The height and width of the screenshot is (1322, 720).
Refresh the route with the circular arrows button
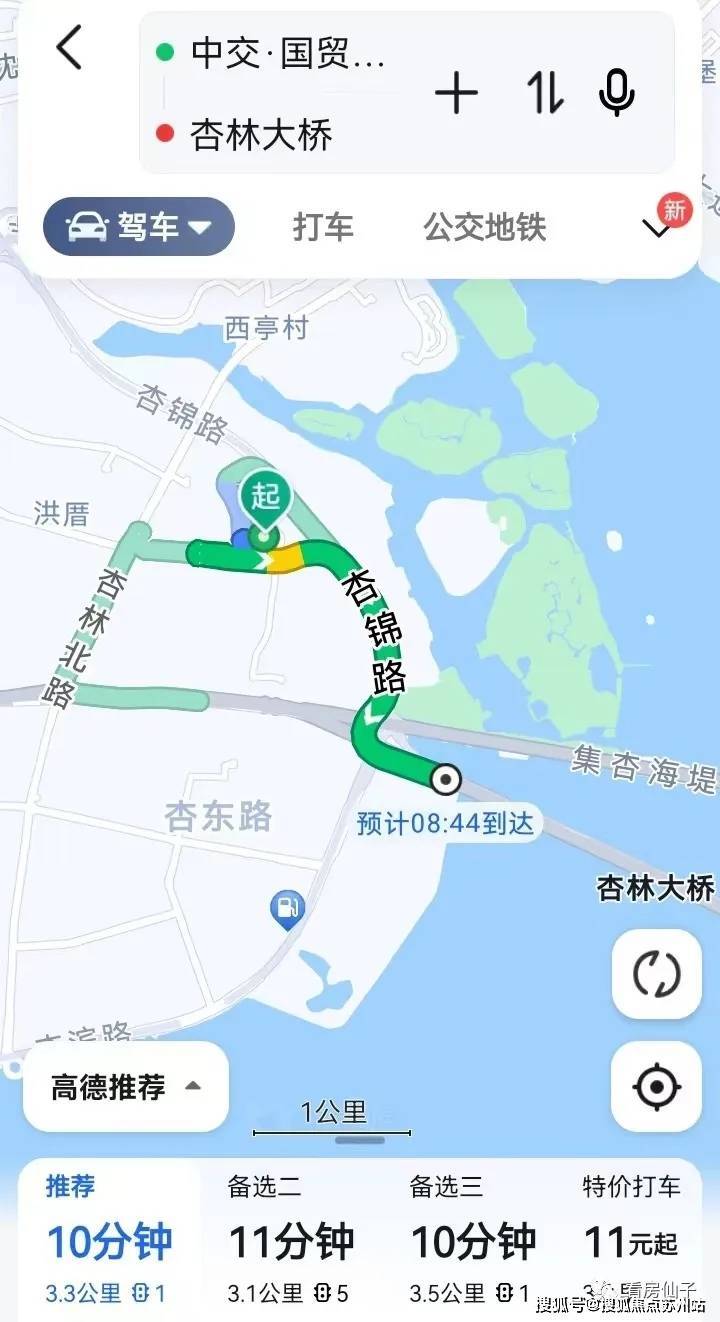pyautogui.click(x=656, y=974)
